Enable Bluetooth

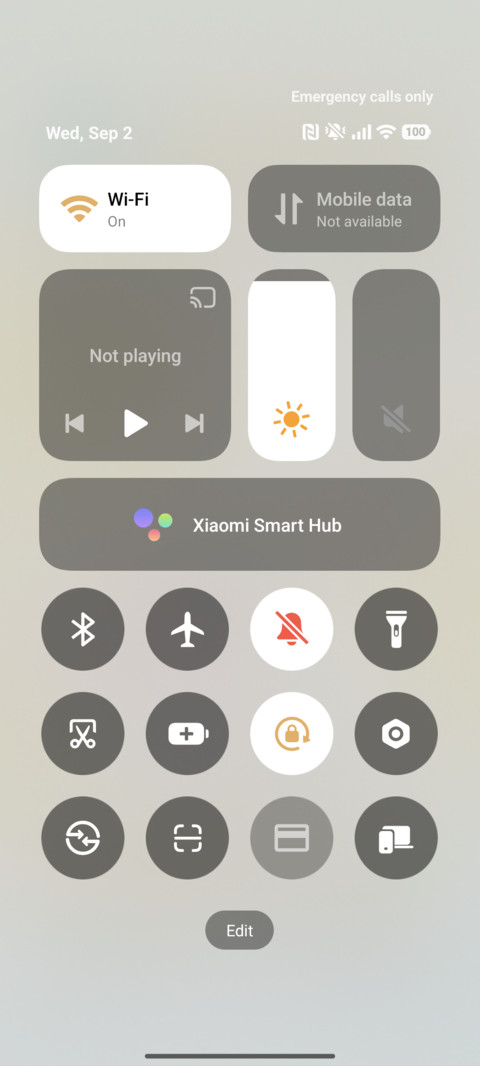point(83,629)
